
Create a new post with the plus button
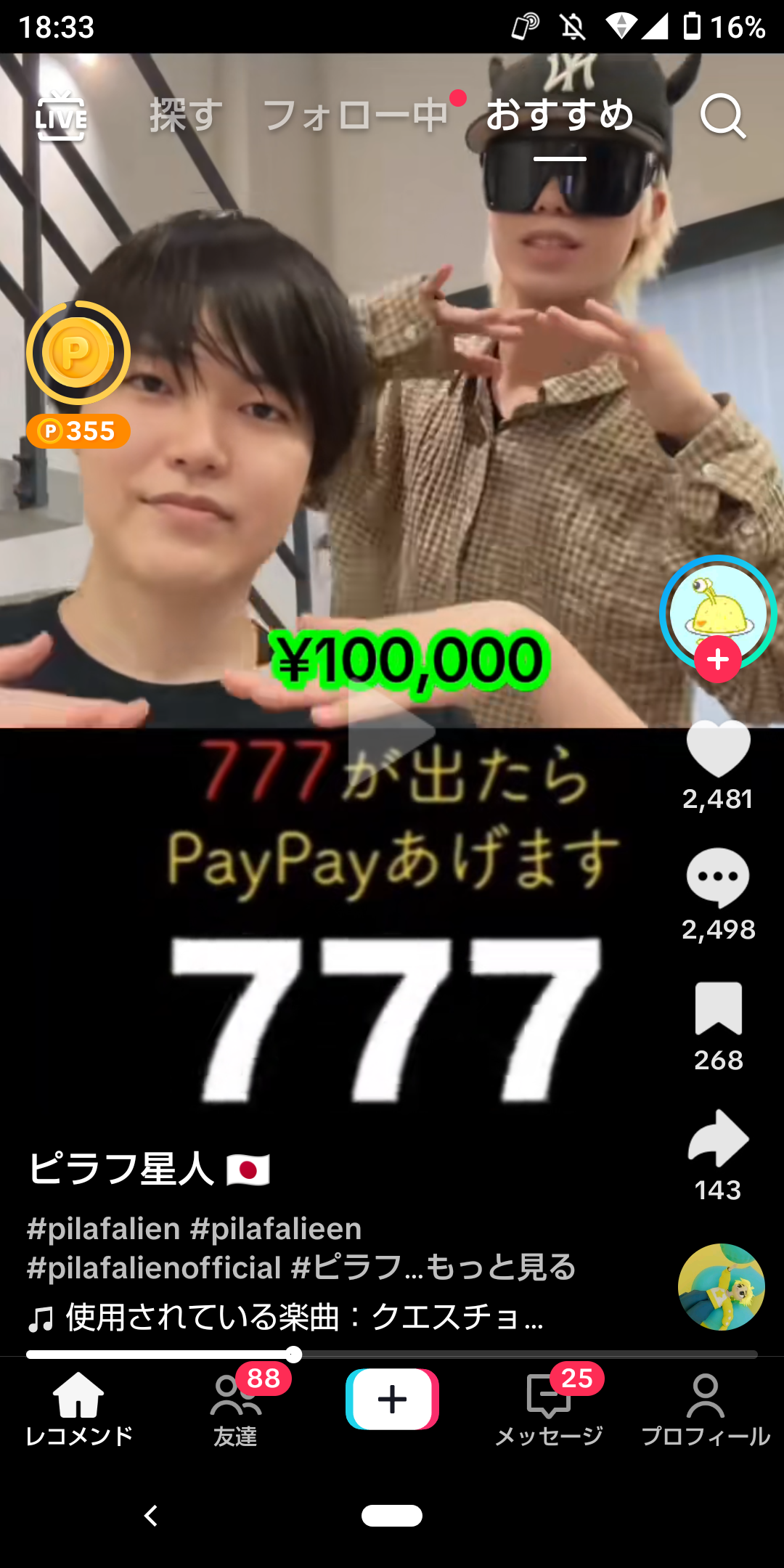392,1399
